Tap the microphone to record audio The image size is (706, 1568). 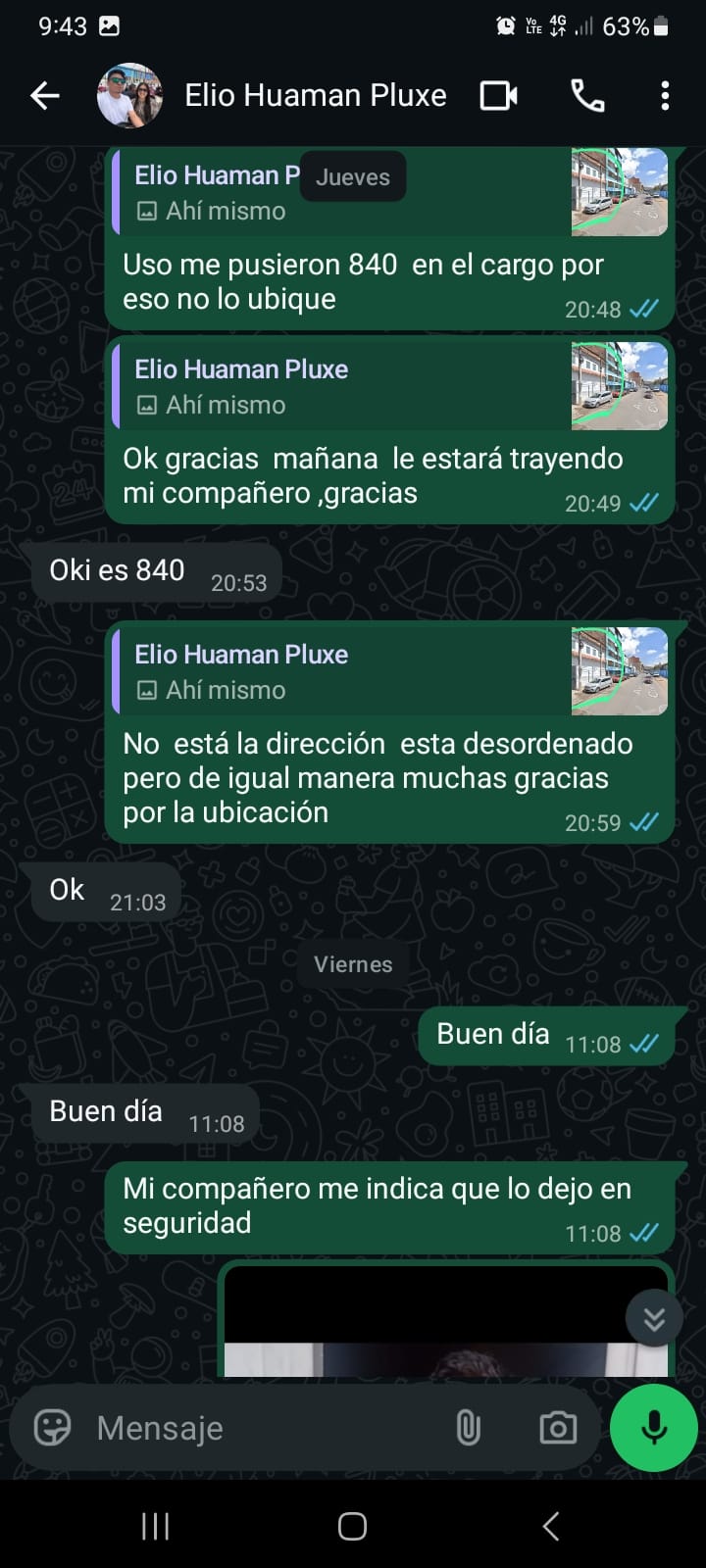[654, 1428]
